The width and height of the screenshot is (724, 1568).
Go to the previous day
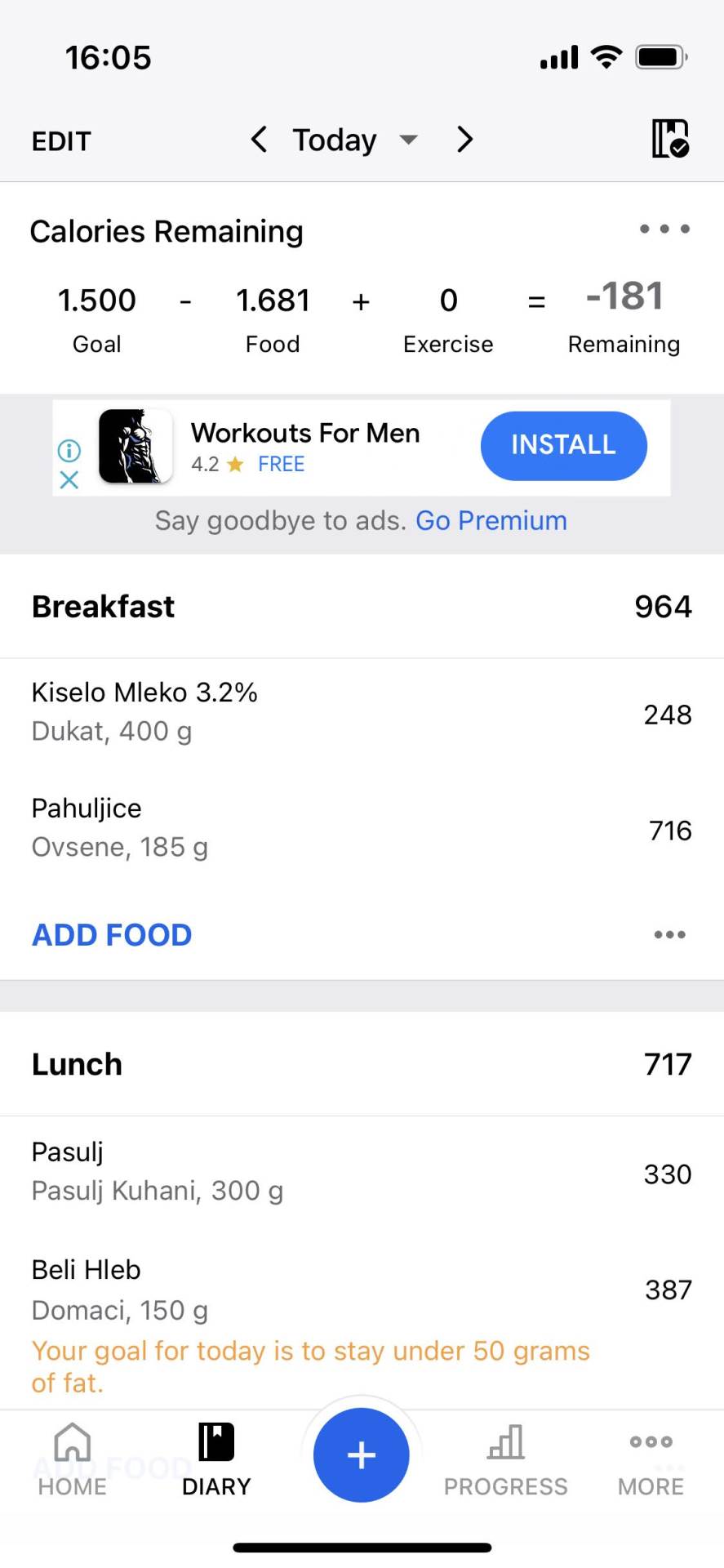[x=259, y=140]
